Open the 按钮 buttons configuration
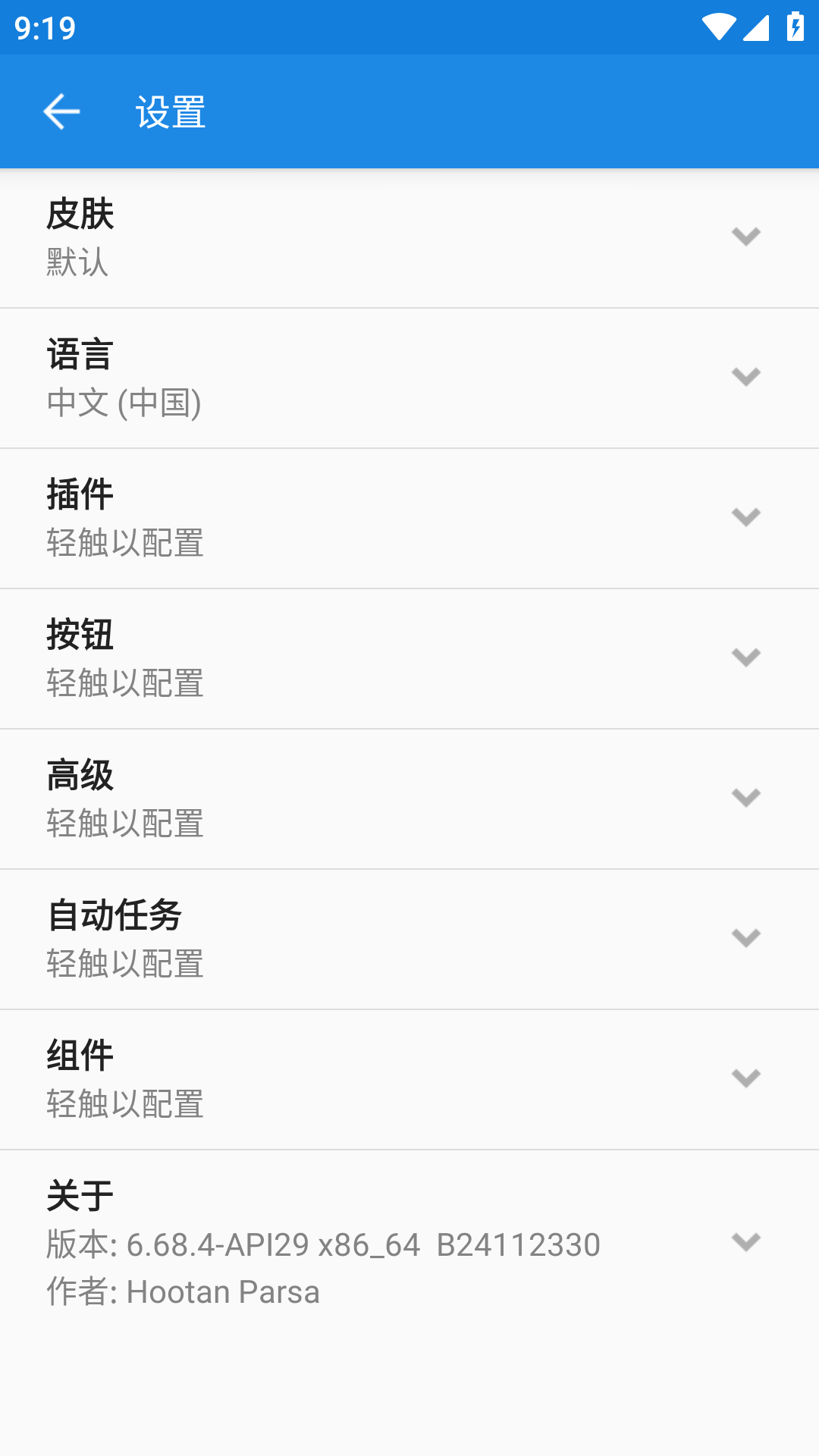Image resolution: width=819 pixels, height=1456 pixels. [x=409, y=658]
